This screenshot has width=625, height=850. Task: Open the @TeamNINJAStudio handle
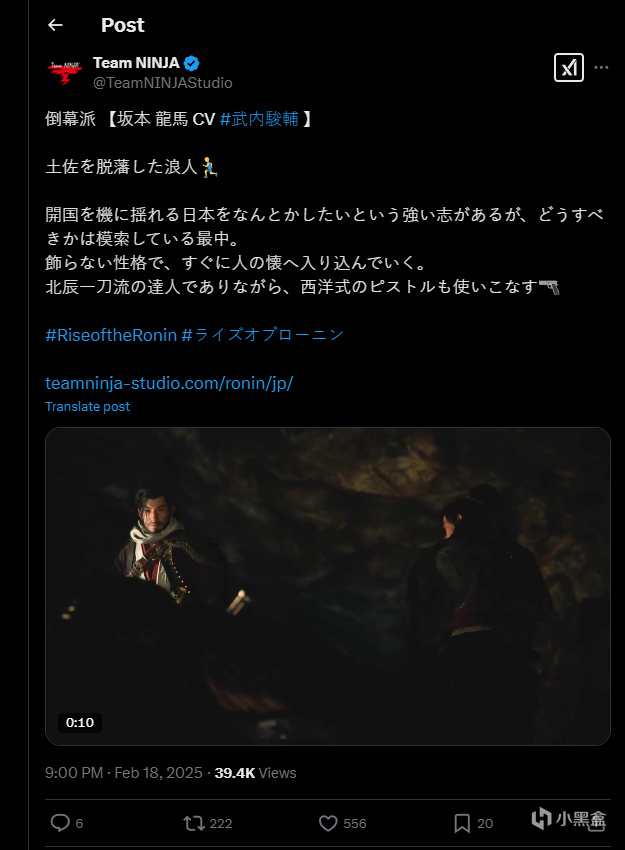point(162,82)
